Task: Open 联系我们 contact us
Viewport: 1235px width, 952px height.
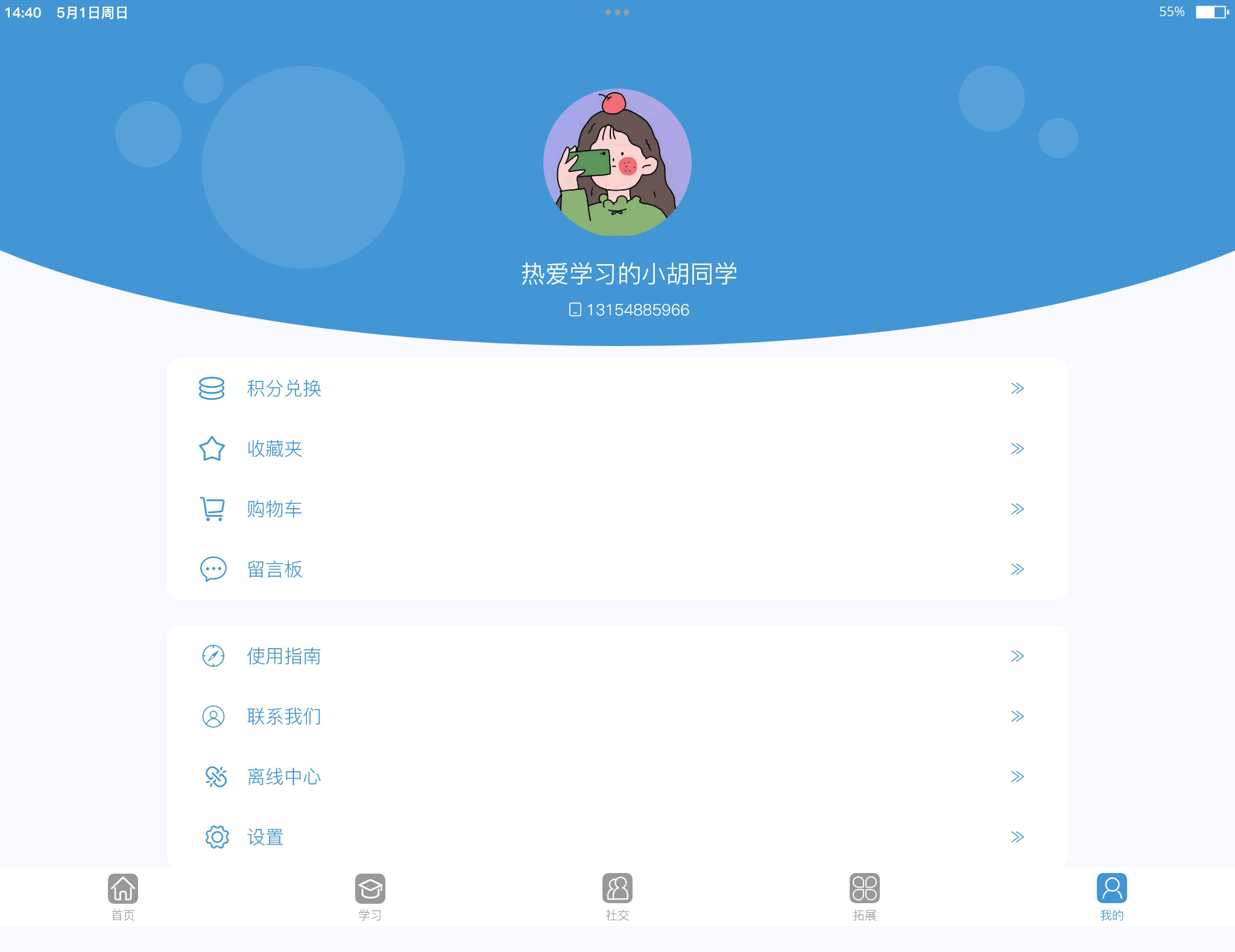Action: (x=283, y=716)
